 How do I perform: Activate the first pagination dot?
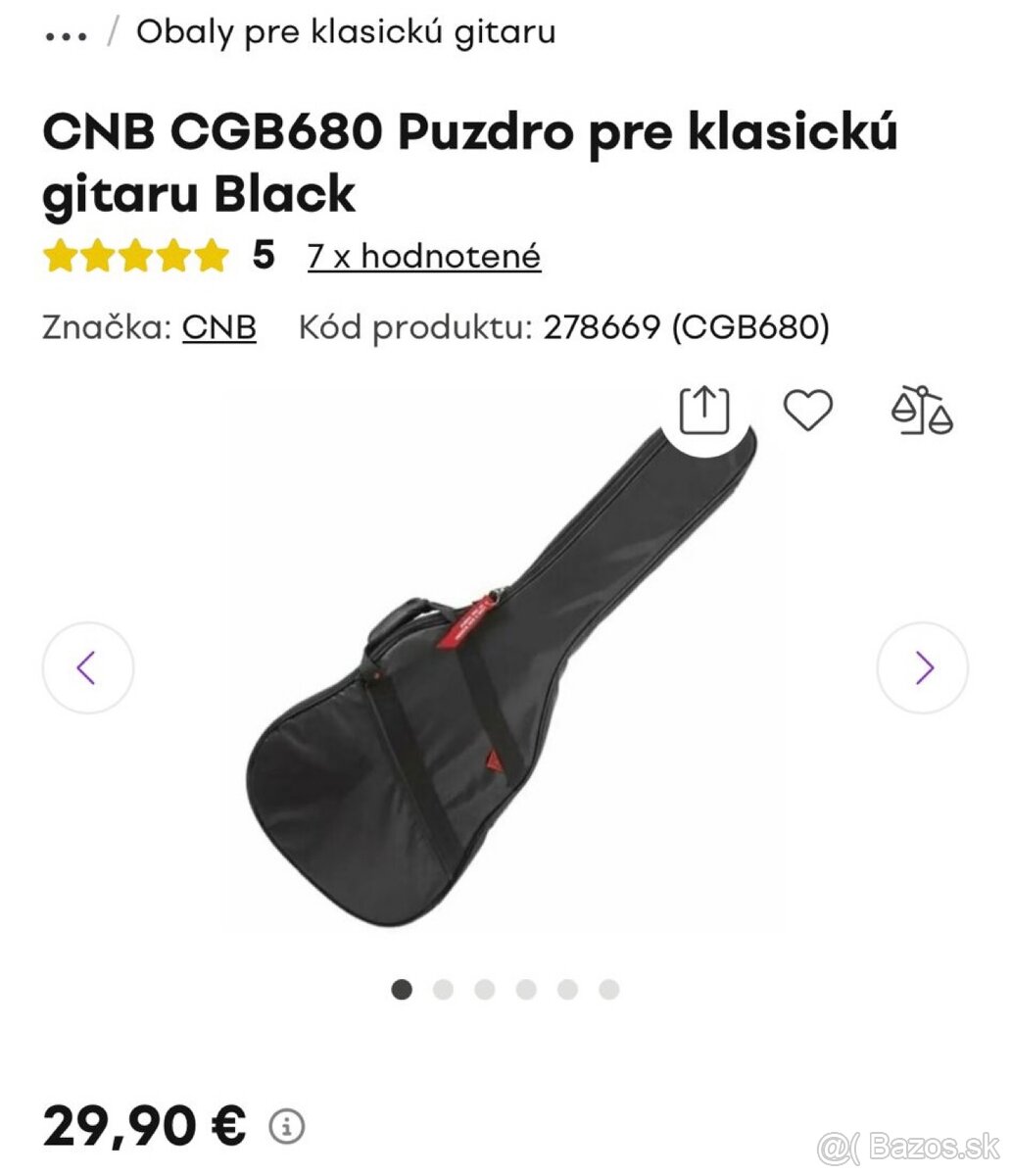[x=401, y=990]
